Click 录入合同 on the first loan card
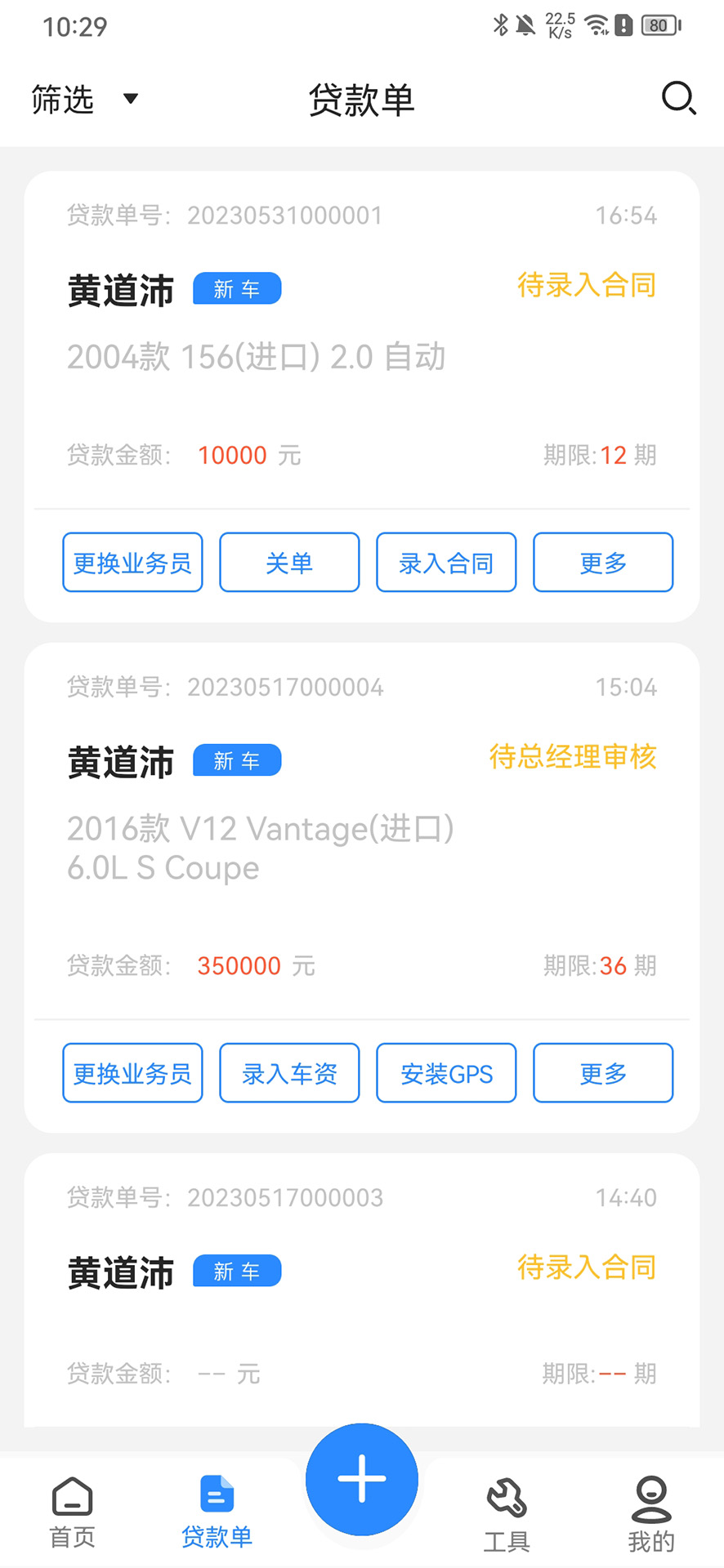The height and width of the screenshot is (1568, 724). tap(446, 562)
